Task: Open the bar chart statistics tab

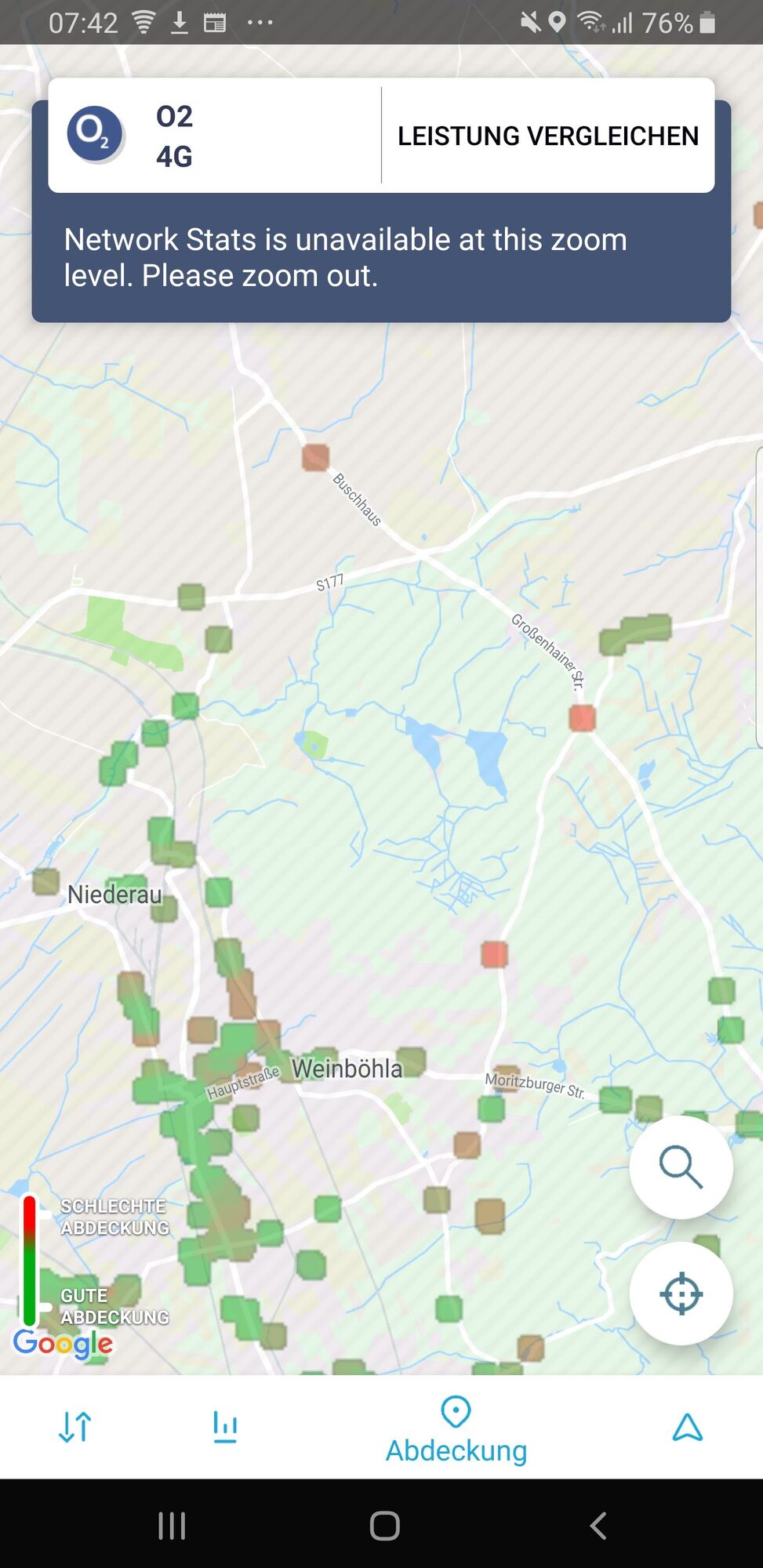Action: point(225,1427)
